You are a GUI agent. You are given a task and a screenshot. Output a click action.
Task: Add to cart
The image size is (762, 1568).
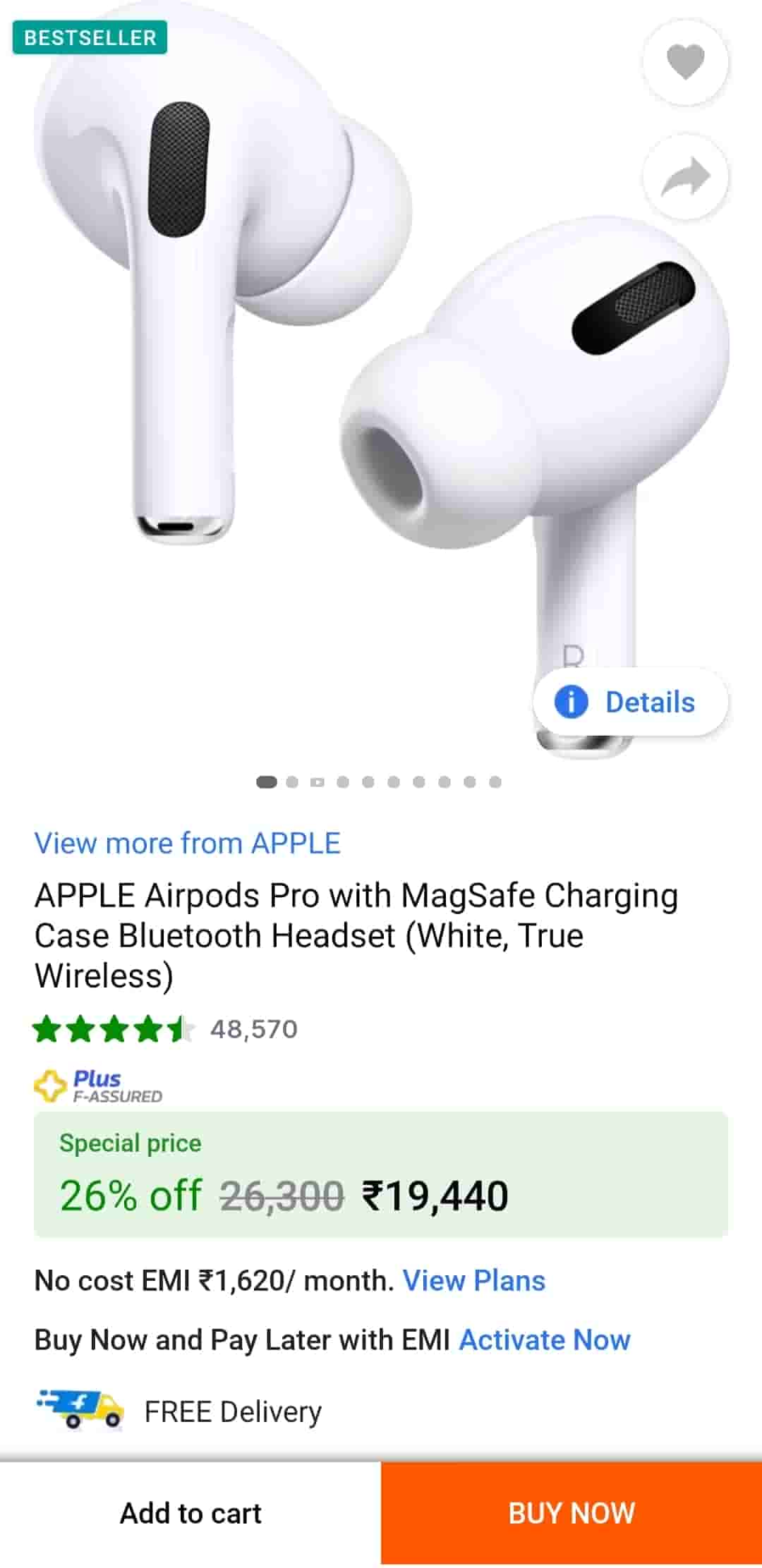pyautogui.click(x=190, y=1513)
